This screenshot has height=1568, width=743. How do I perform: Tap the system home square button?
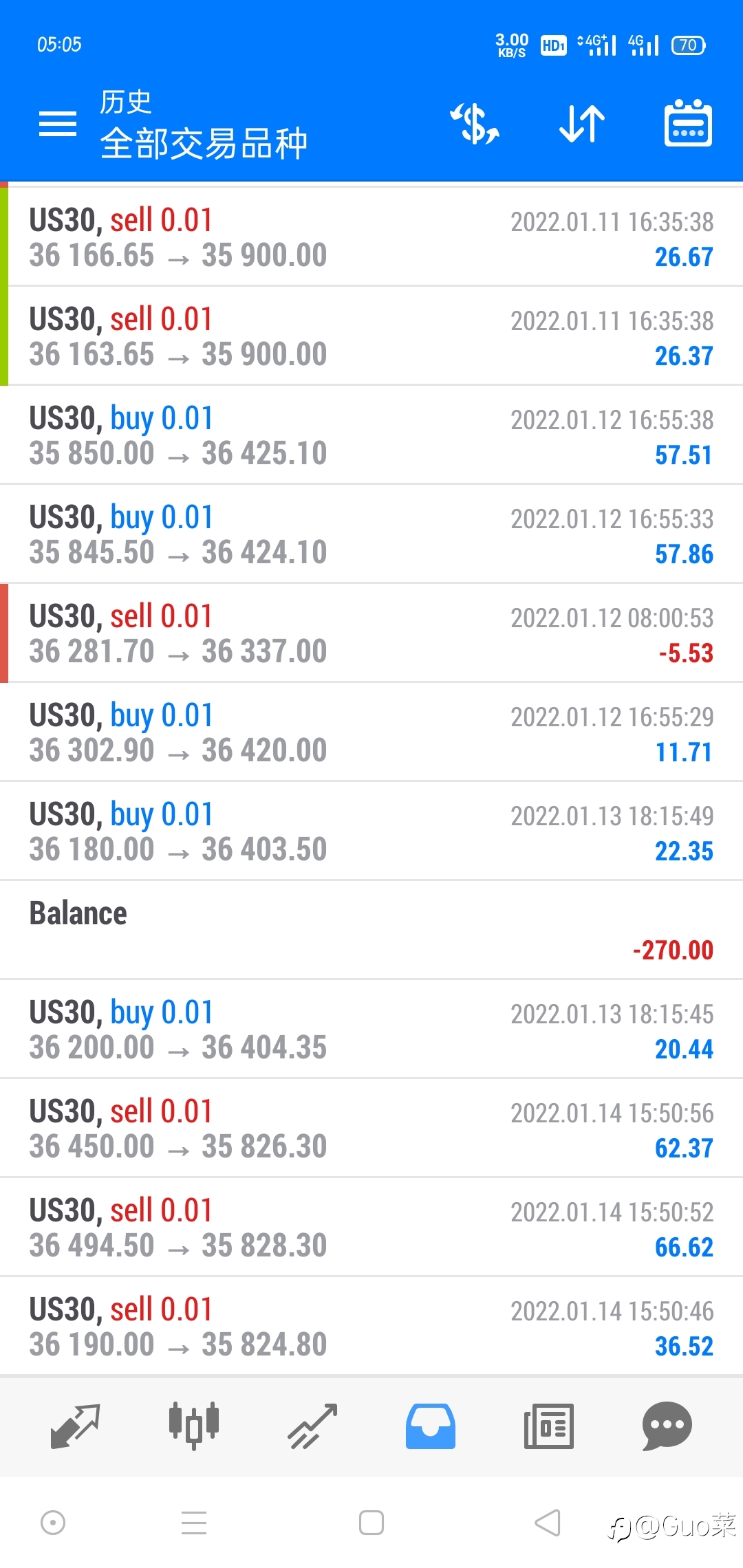pos(371,1523)
